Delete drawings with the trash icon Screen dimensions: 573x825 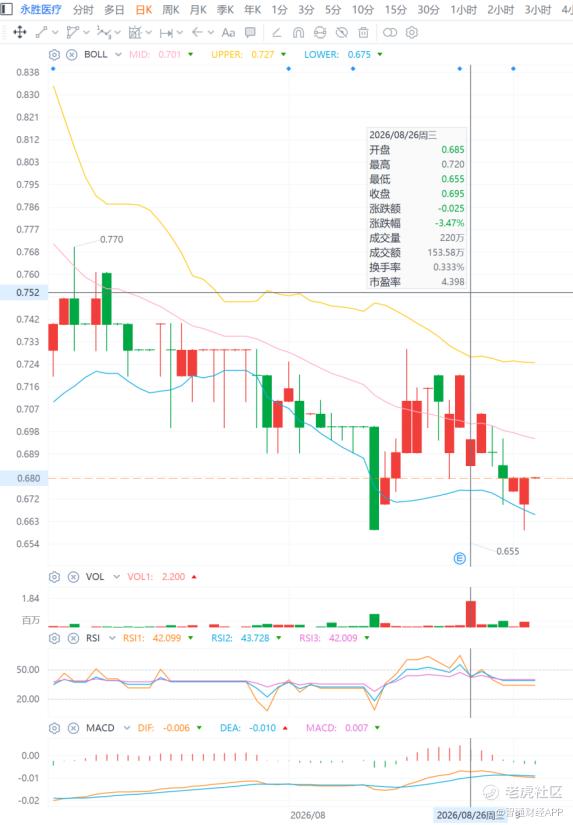coord(363,33)
